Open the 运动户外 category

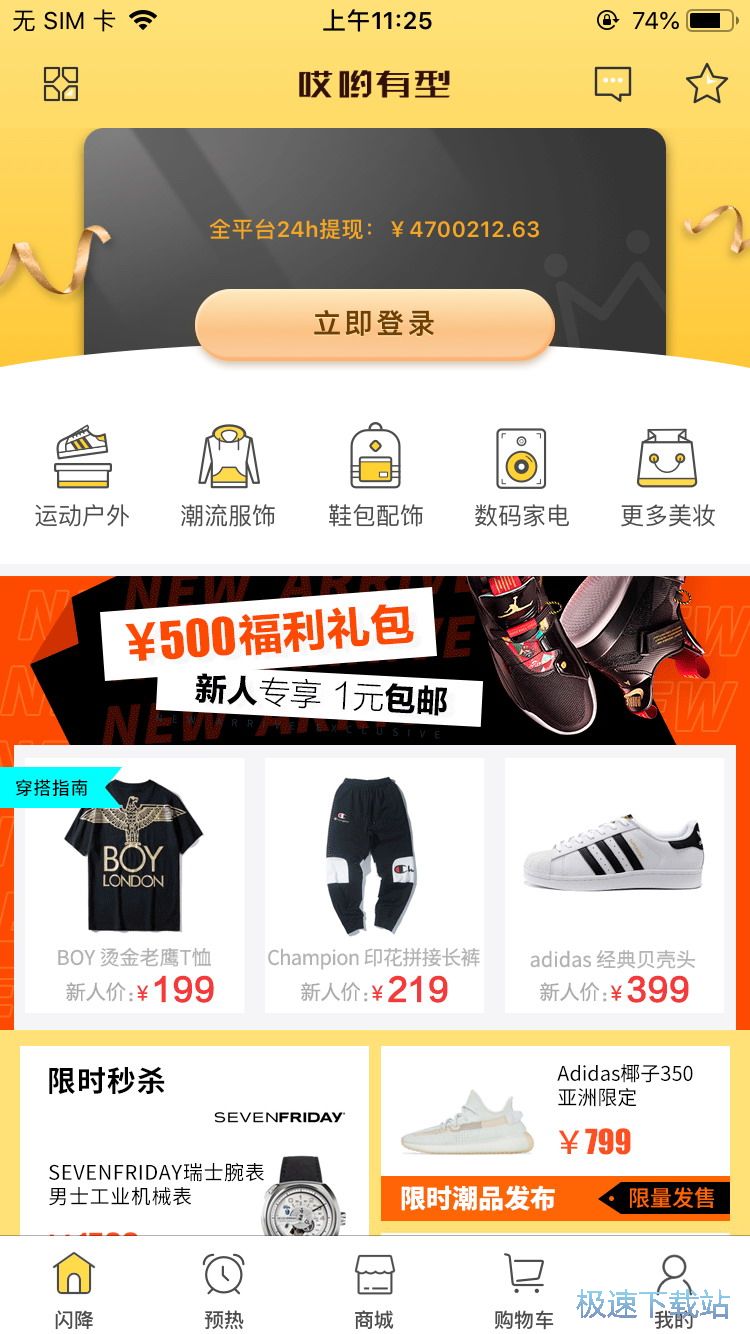(x=82, y=477)
